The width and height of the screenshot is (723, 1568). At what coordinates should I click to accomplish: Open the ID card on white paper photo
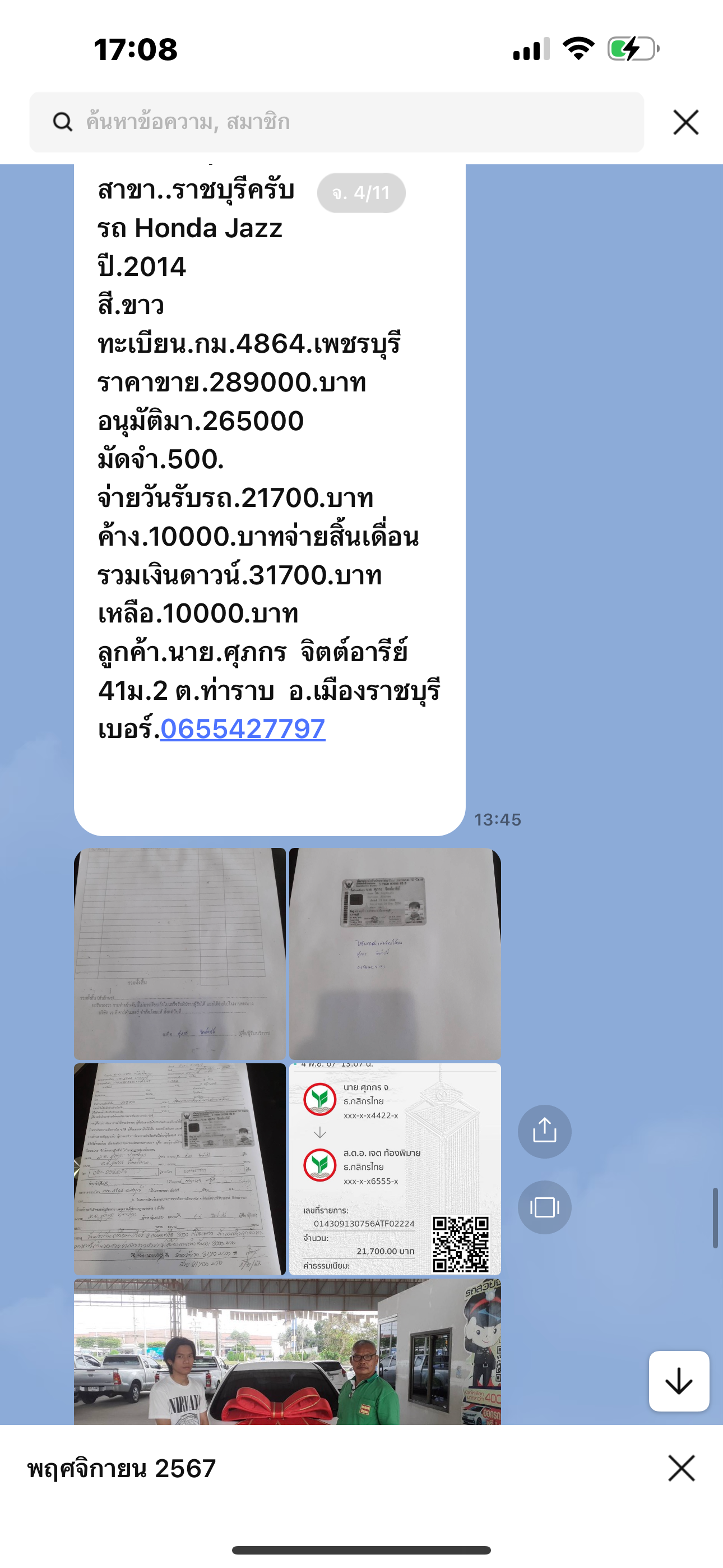point(395,954)
